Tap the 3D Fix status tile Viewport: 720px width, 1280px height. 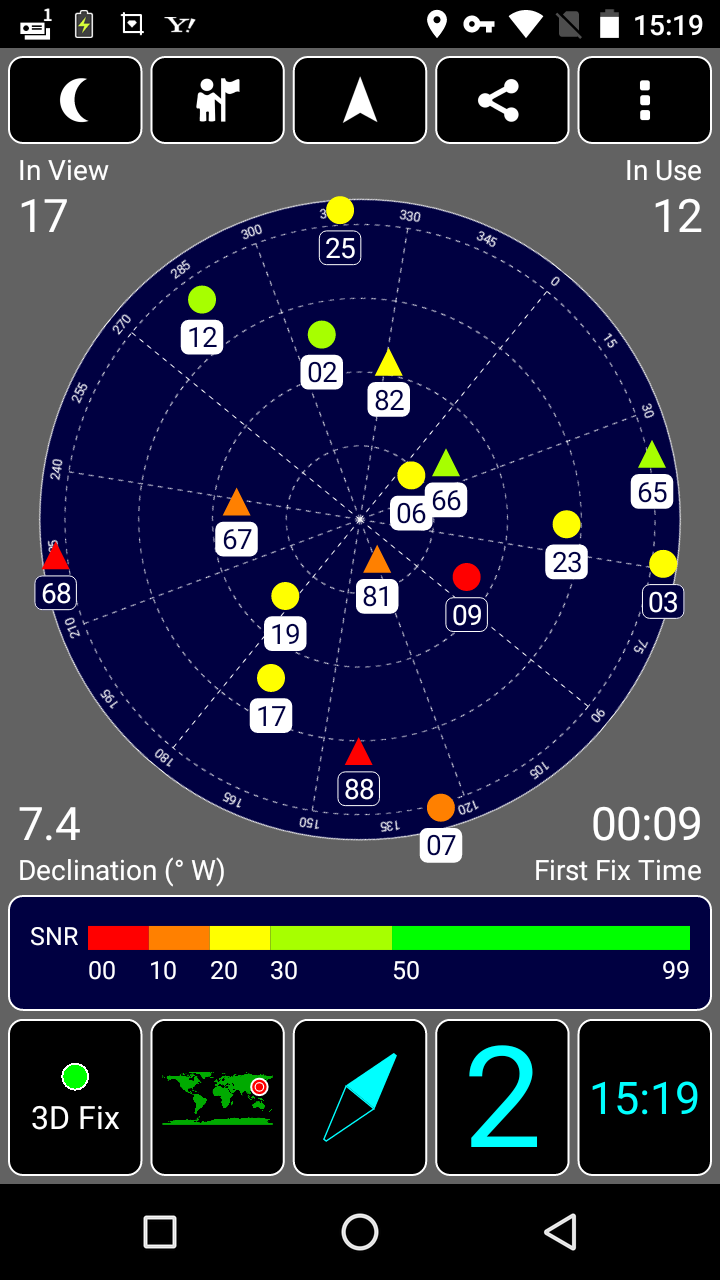[75, 1097]
